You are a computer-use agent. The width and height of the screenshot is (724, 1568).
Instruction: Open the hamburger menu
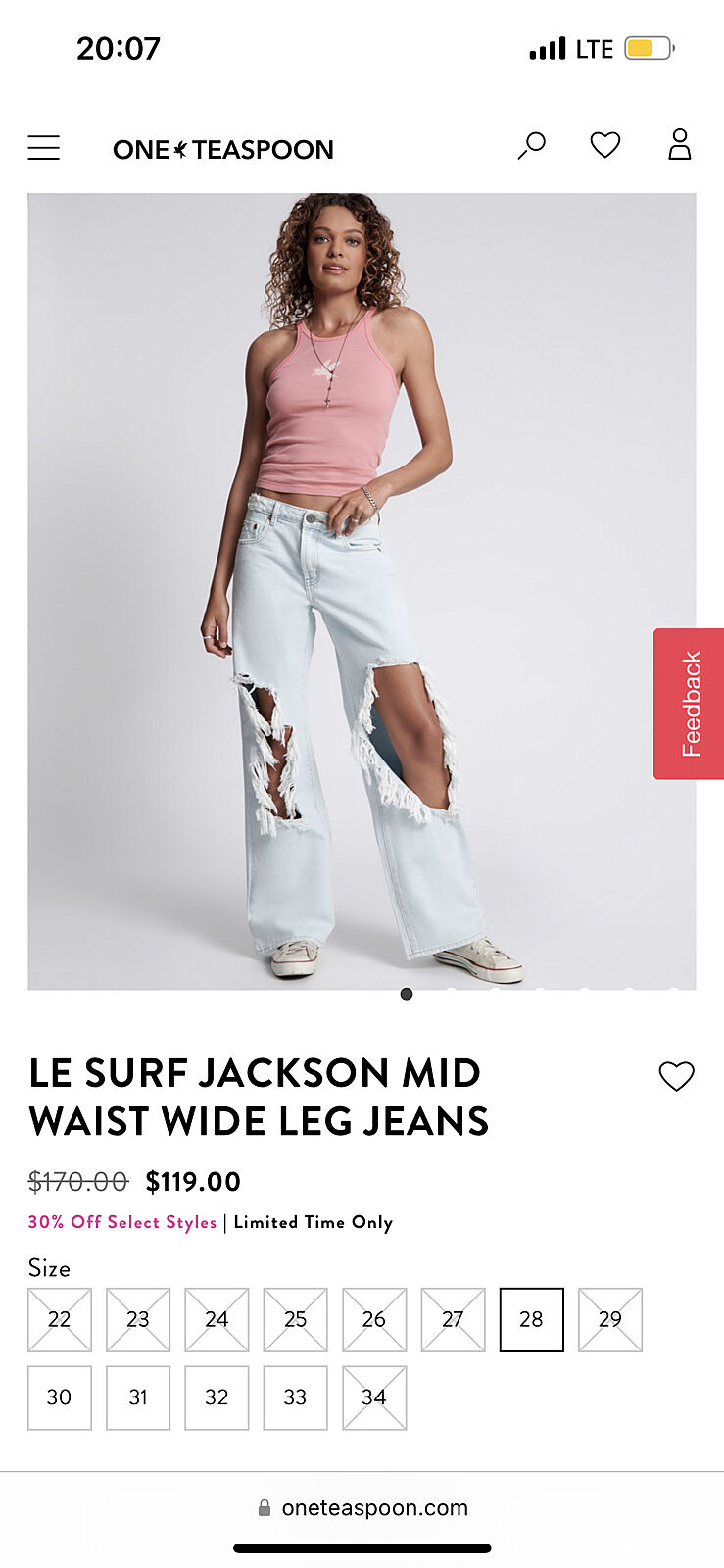click(x=44, y=148)
